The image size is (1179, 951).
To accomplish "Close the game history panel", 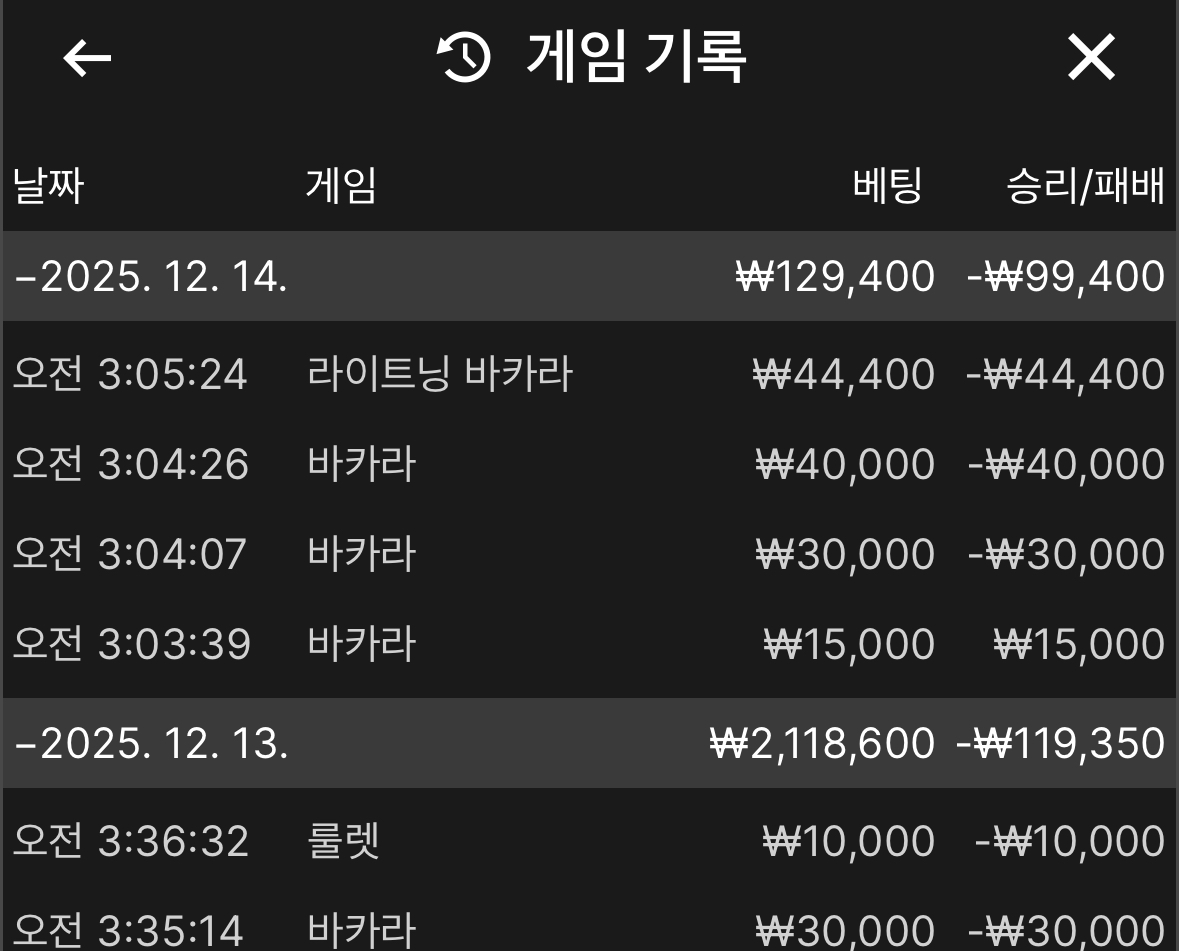I will point(1091,58).
